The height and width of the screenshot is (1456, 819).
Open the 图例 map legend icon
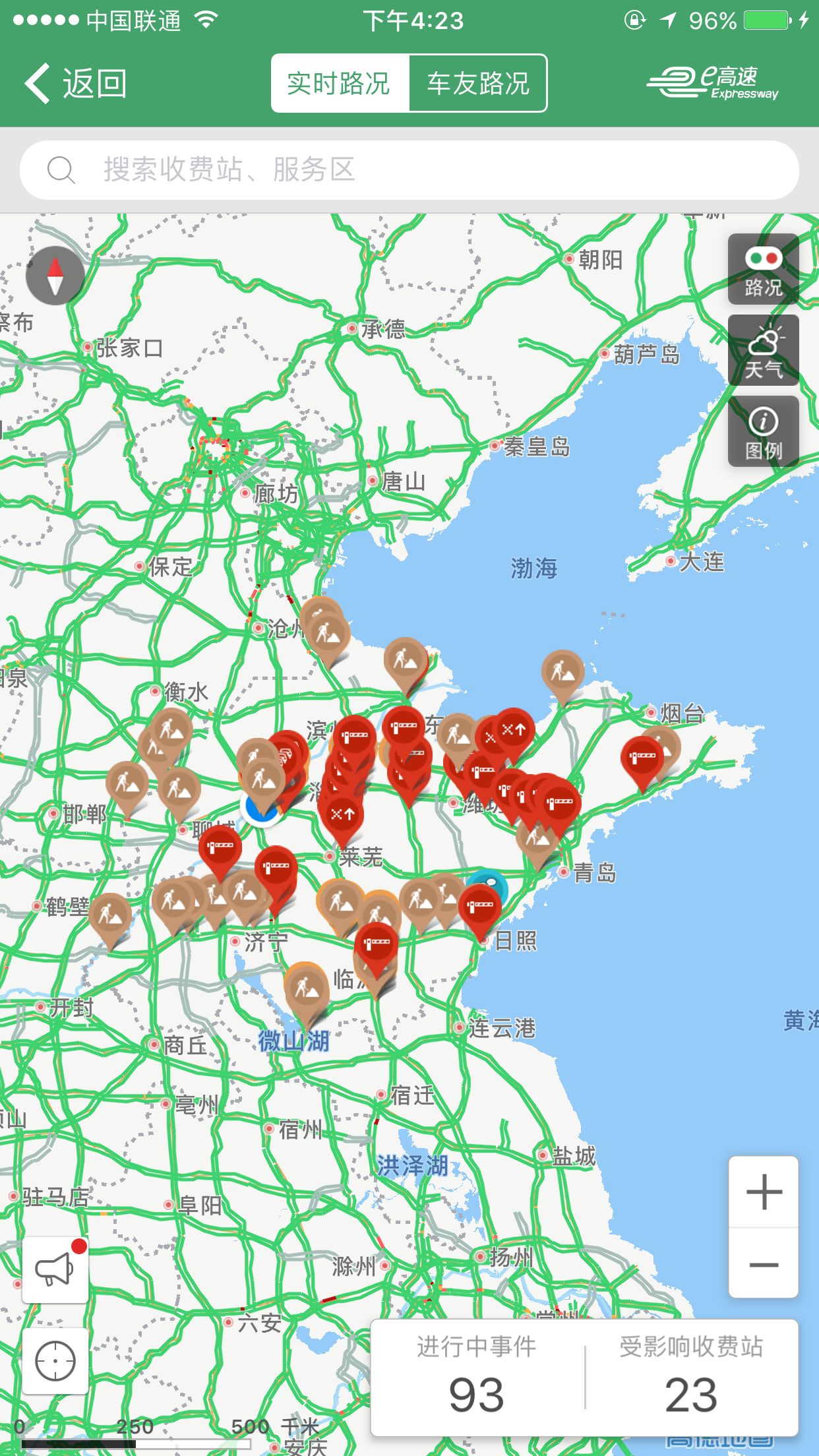(763, 432)
